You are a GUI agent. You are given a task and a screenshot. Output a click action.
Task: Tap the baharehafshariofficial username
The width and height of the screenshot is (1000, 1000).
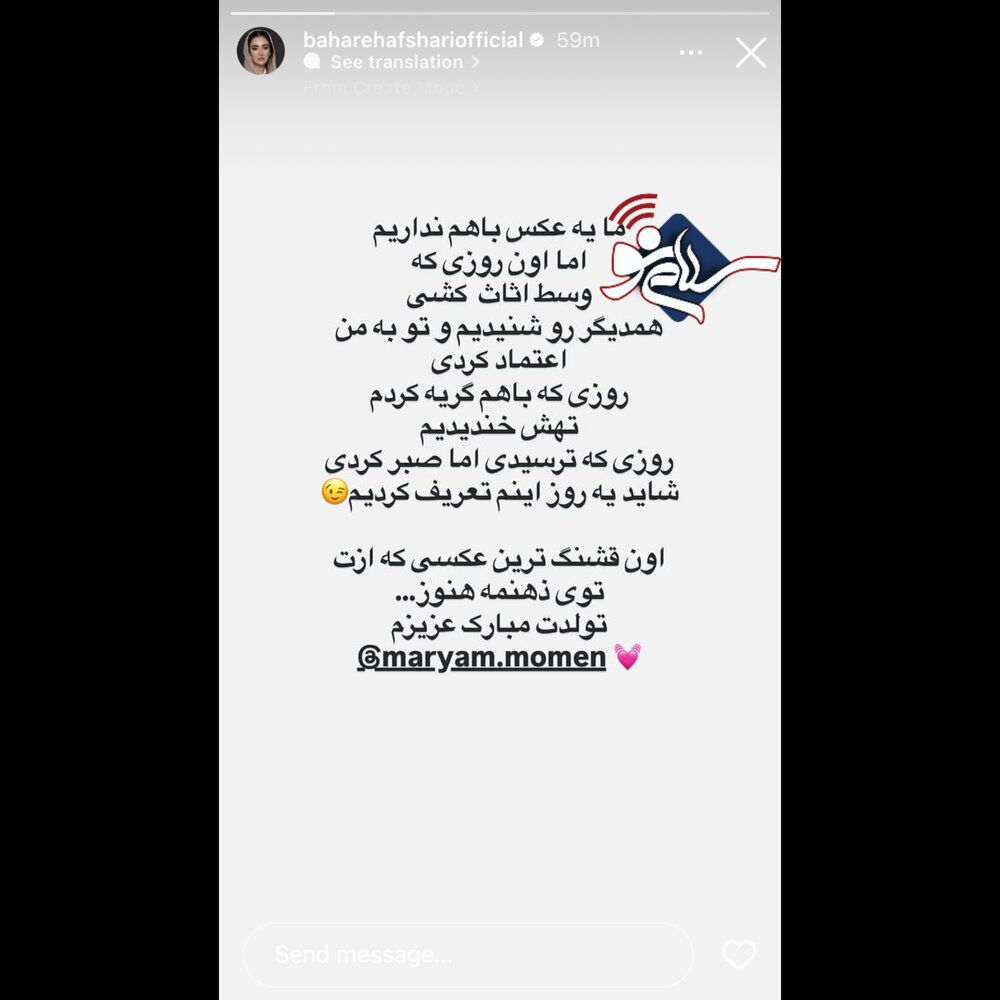[413, 40]
